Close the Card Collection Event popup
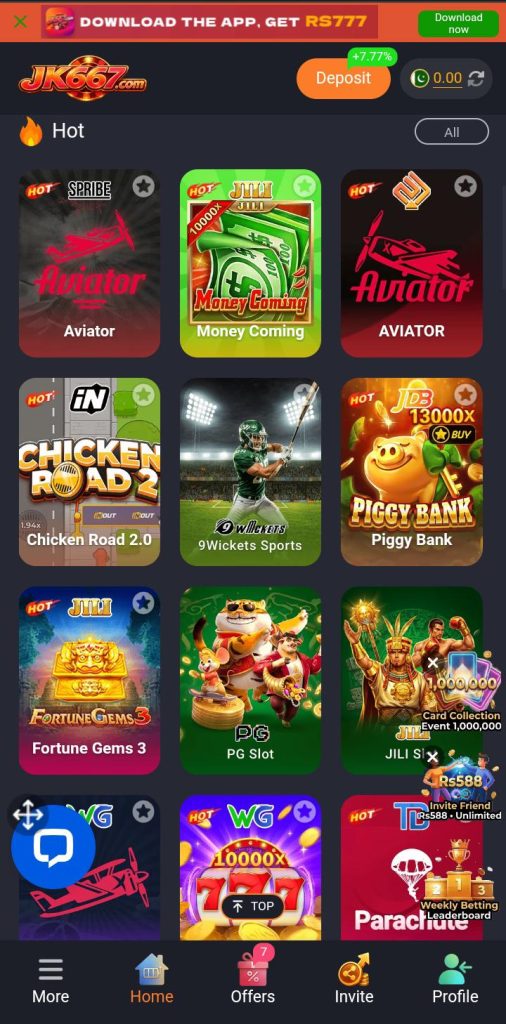 [432, 664]
